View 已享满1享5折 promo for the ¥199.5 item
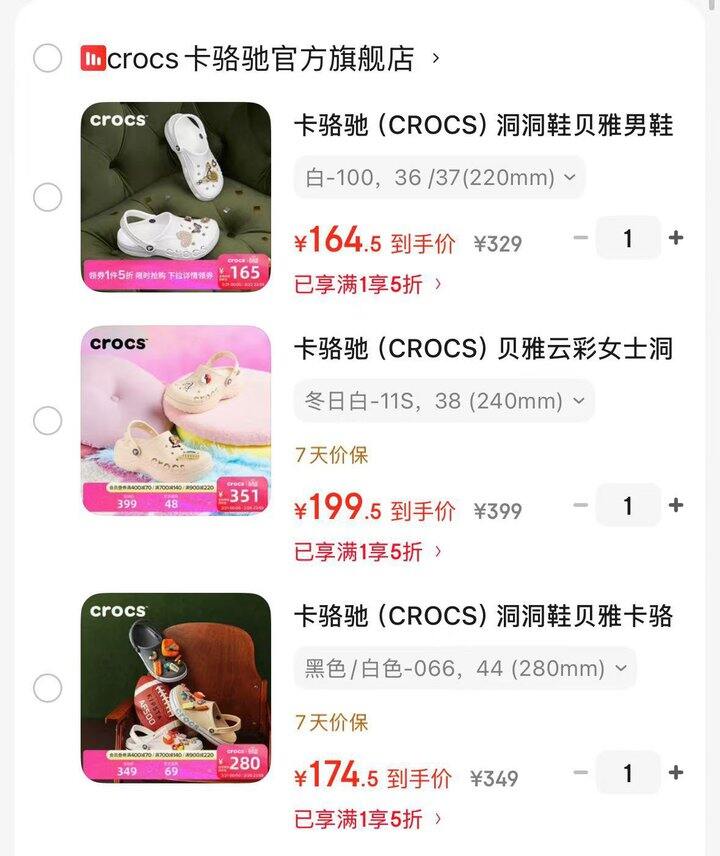The width and height of the screenshot is (720, 856). click(x=368, y=552)
